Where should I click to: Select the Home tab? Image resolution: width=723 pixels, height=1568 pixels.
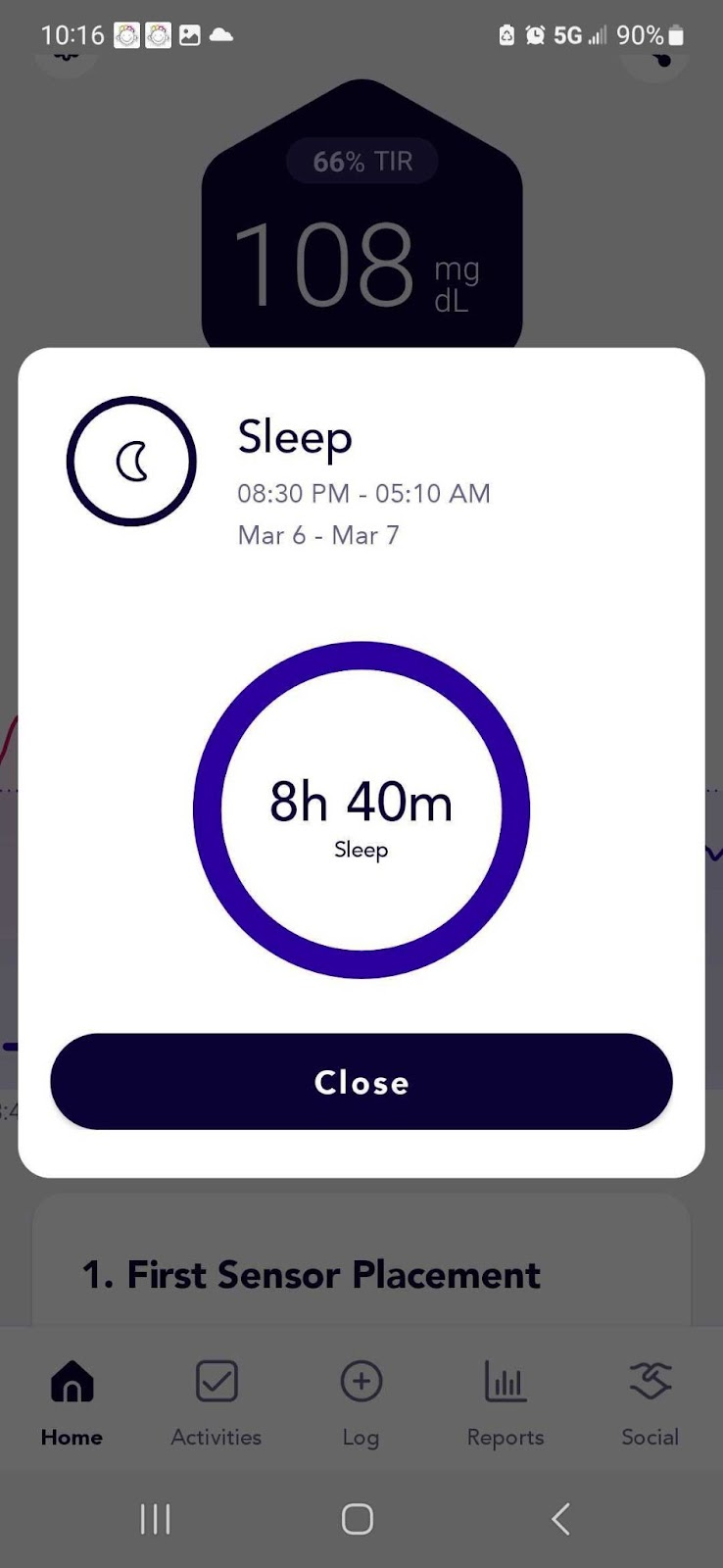(x=72, y=1401)
